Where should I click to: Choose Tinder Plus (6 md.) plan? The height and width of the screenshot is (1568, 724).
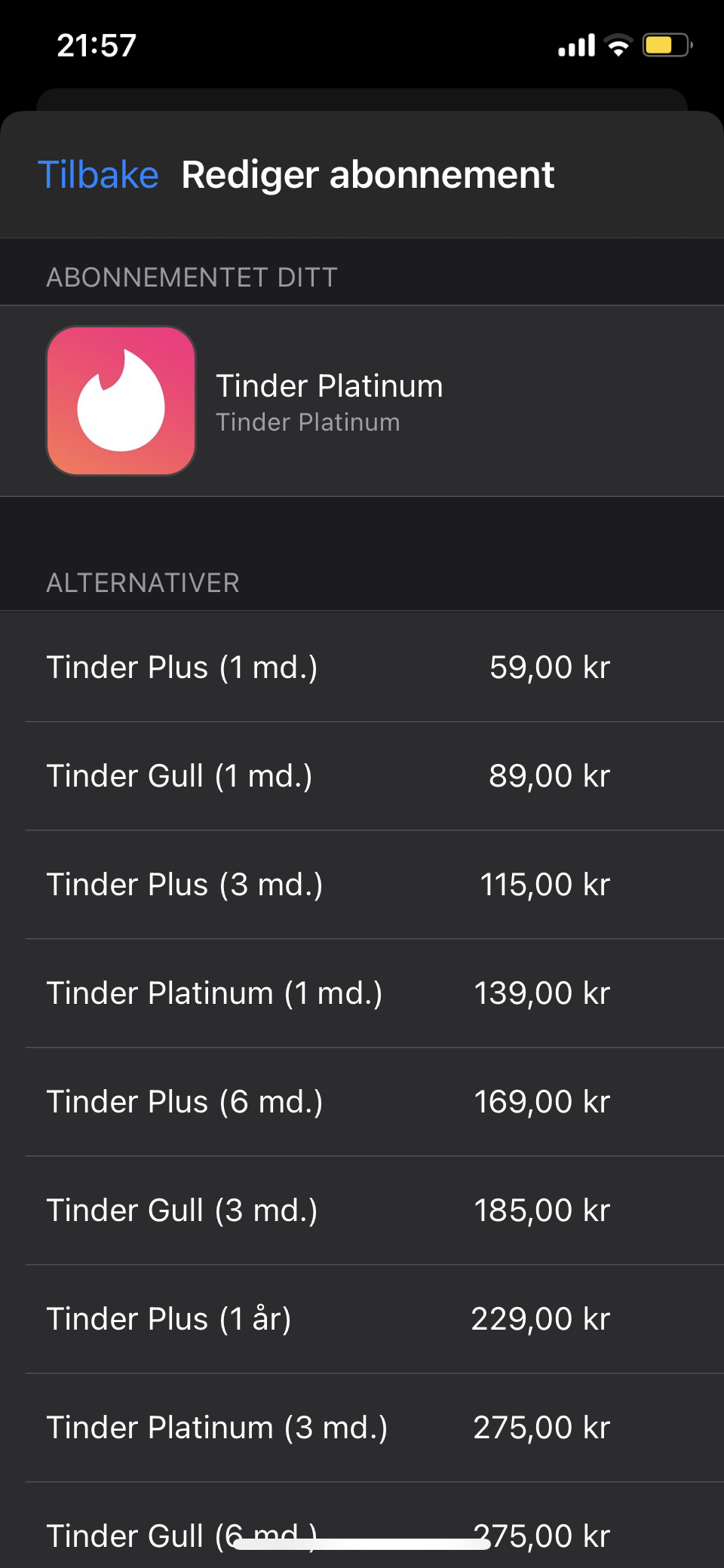[x=362, y=1102]
